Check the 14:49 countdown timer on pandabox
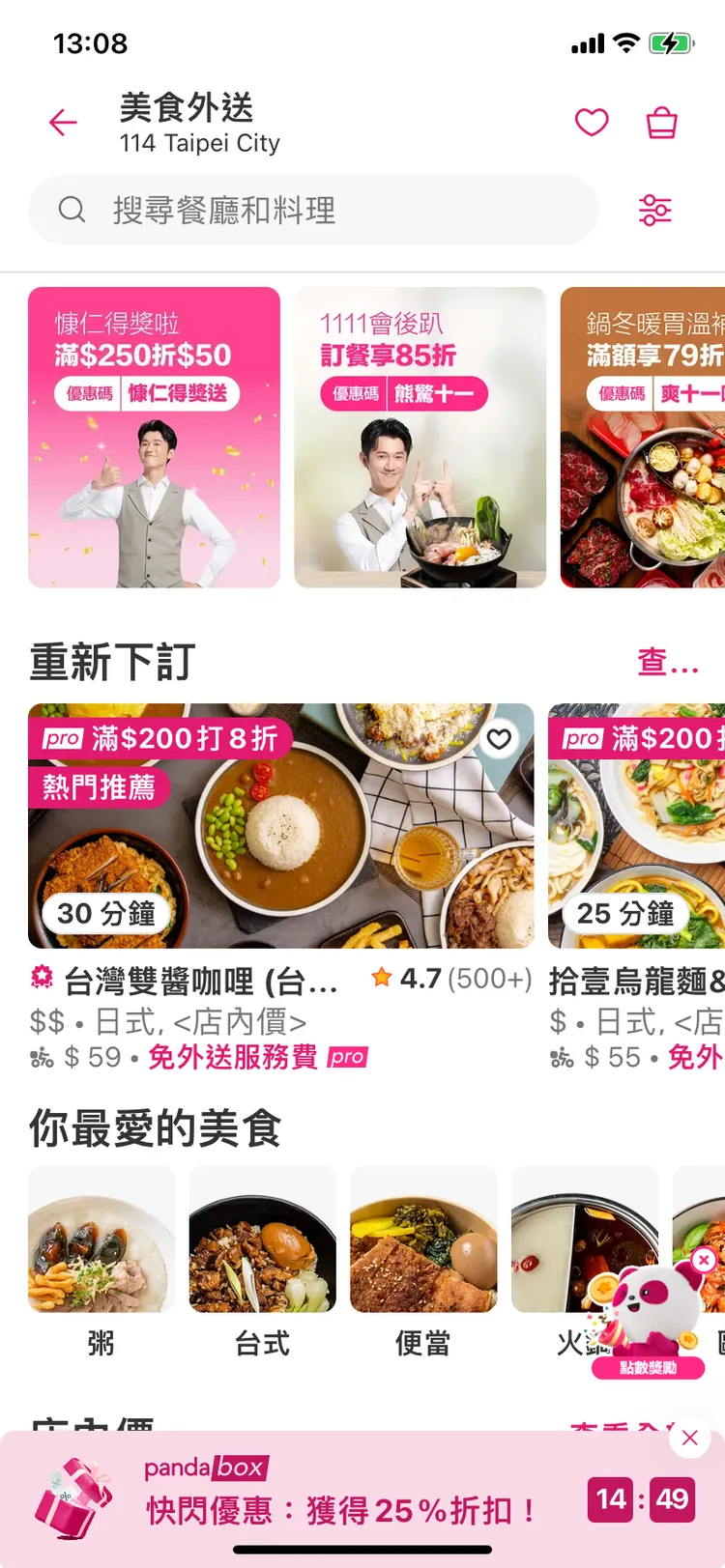Viewport: 725px width, 1568px height. 641,1498
